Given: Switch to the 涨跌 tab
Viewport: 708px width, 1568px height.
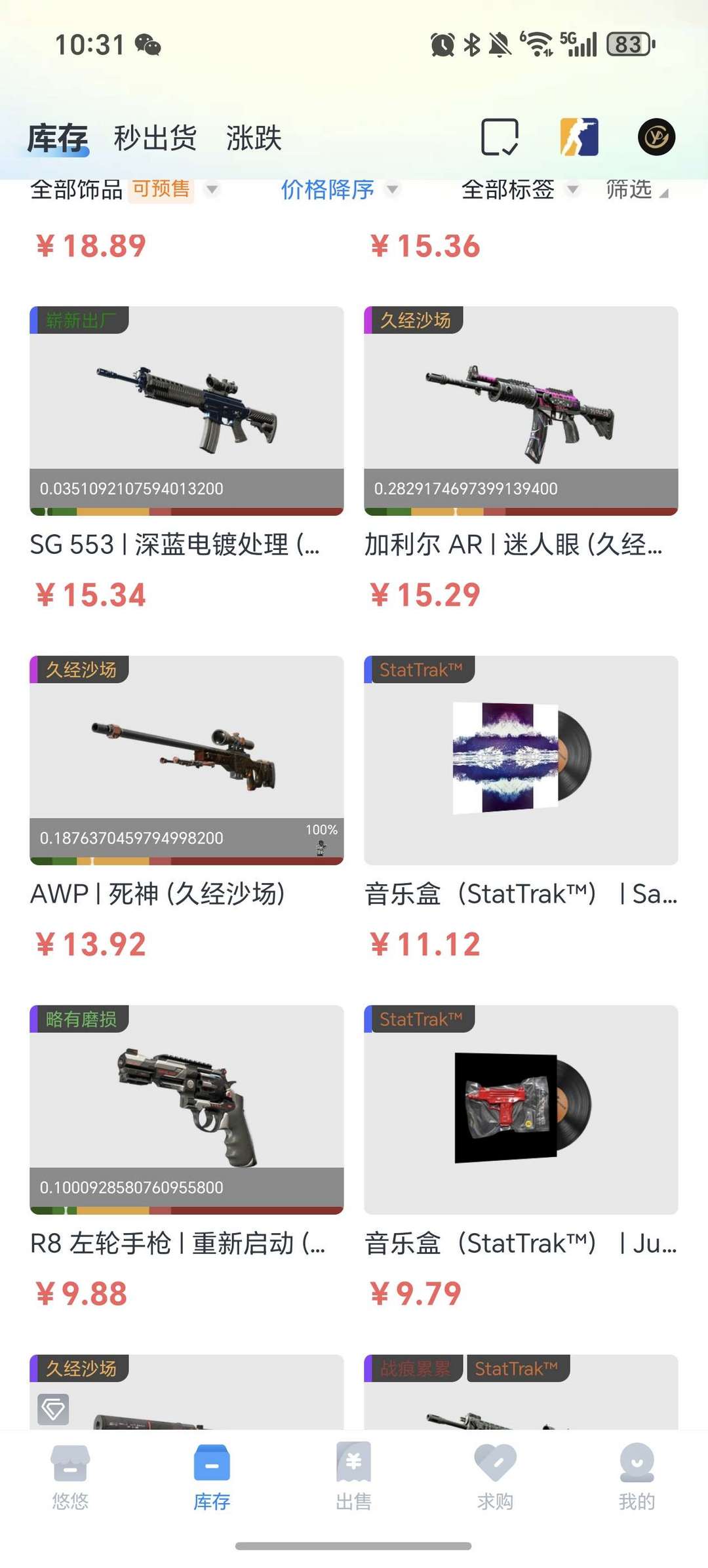Looking at the screenshot, I should tap(254, 138).
